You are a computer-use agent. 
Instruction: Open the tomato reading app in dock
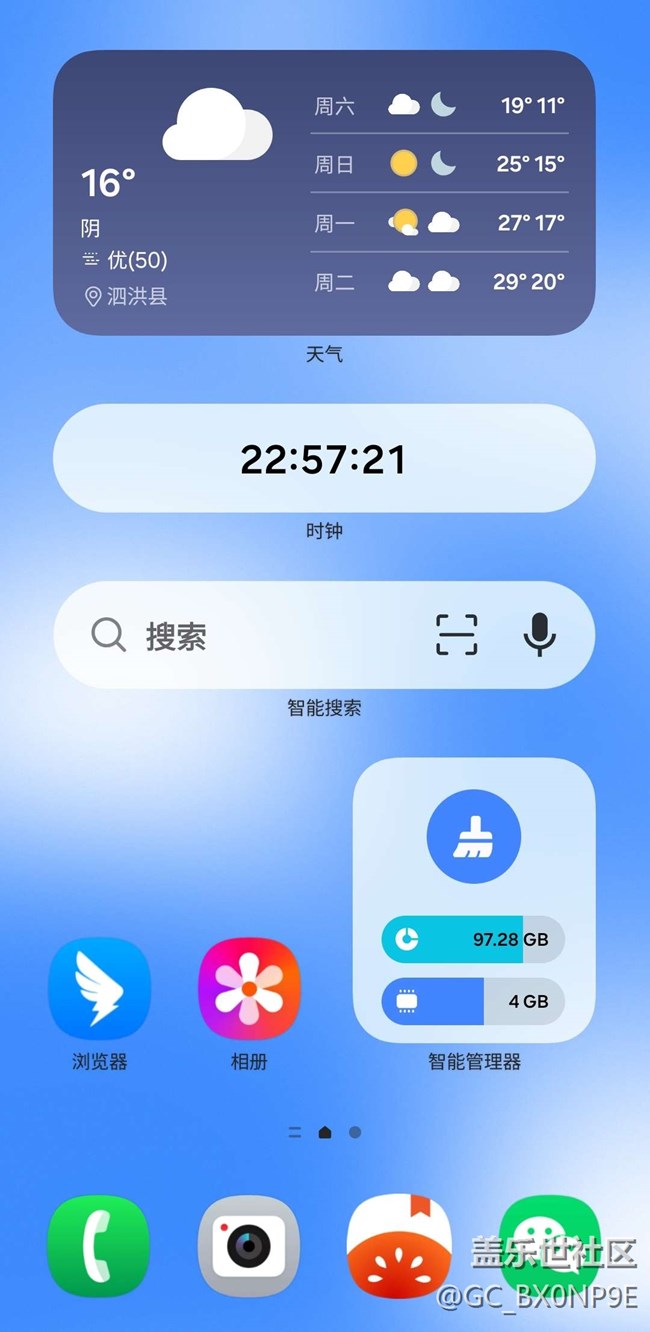pyautogui.click(x=398, y=1246)
